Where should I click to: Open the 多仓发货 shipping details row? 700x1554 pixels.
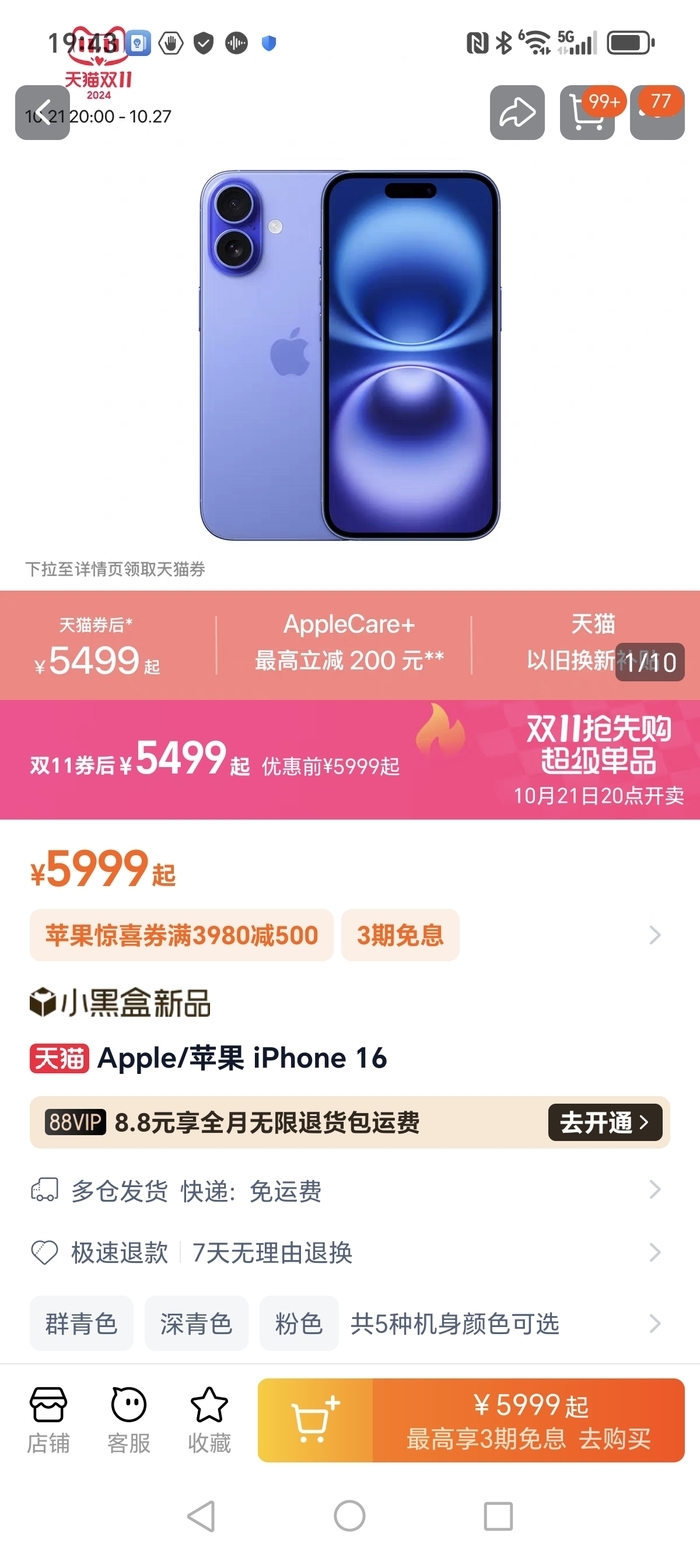350,1191
